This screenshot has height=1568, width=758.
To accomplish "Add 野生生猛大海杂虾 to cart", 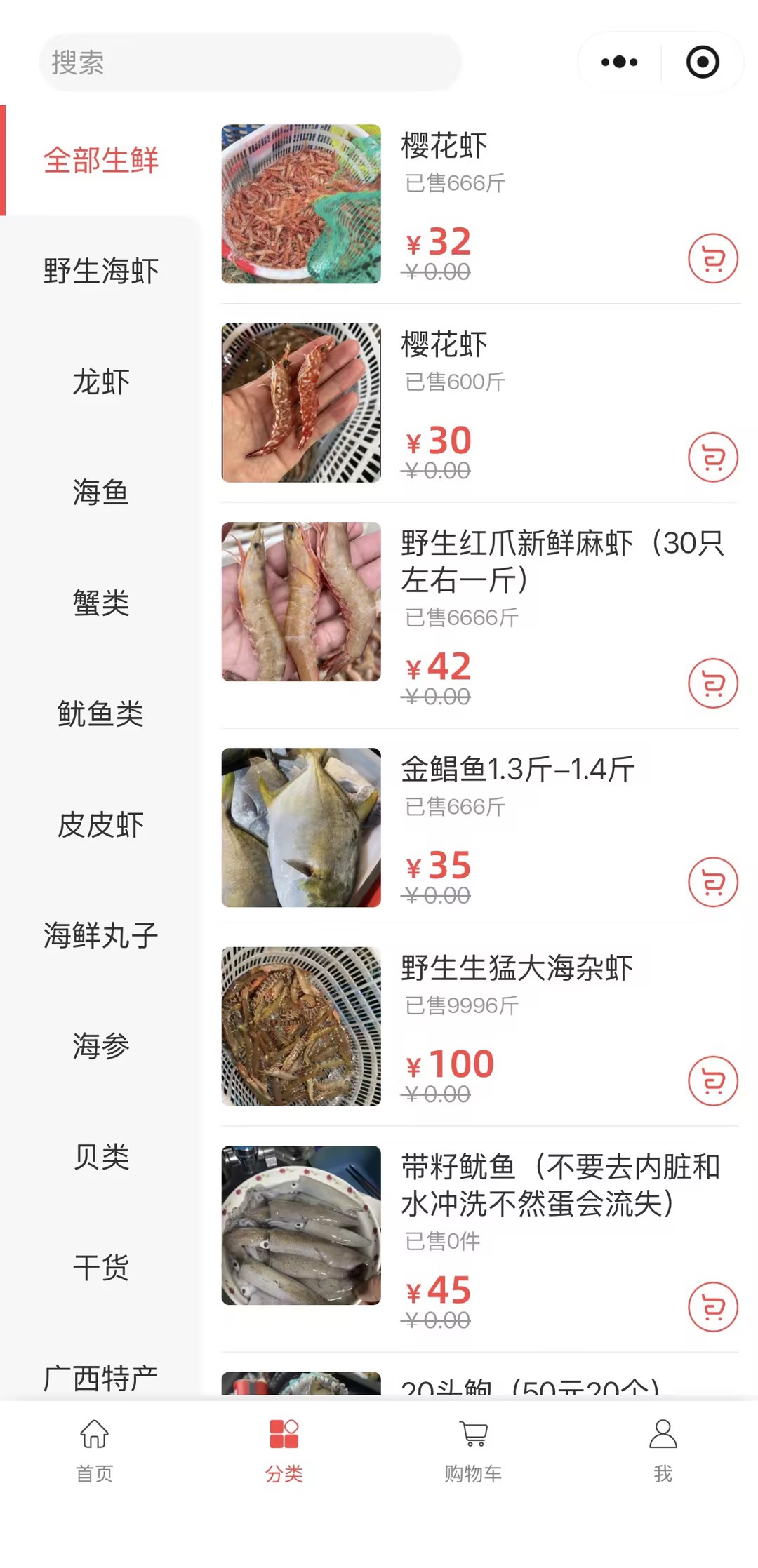I will 712,1081.
